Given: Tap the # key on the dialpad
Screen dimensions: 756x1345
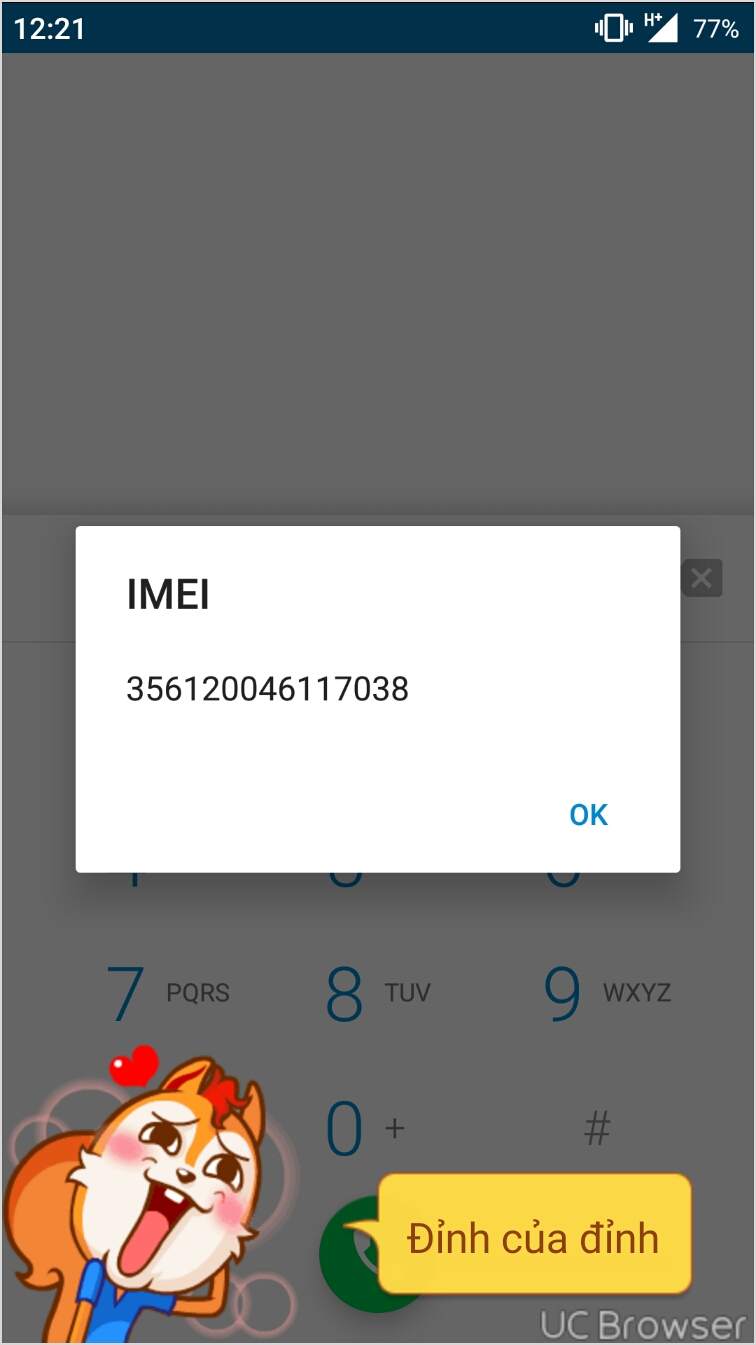Looking at the screenshot, I should (x=597, y=1130).
